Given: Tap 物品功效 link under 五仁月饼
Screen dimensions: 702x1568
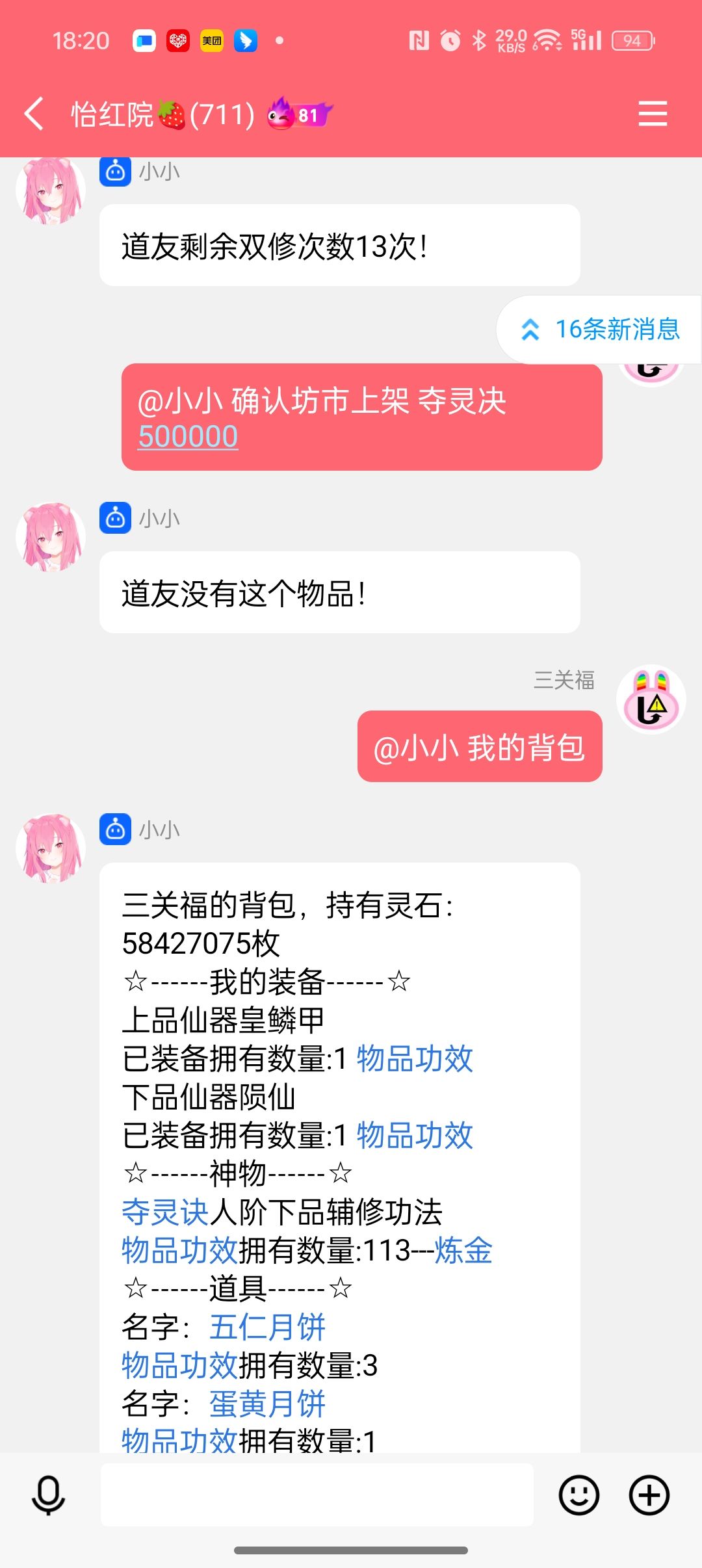Looking at the screenshot, I should 179,1365.
